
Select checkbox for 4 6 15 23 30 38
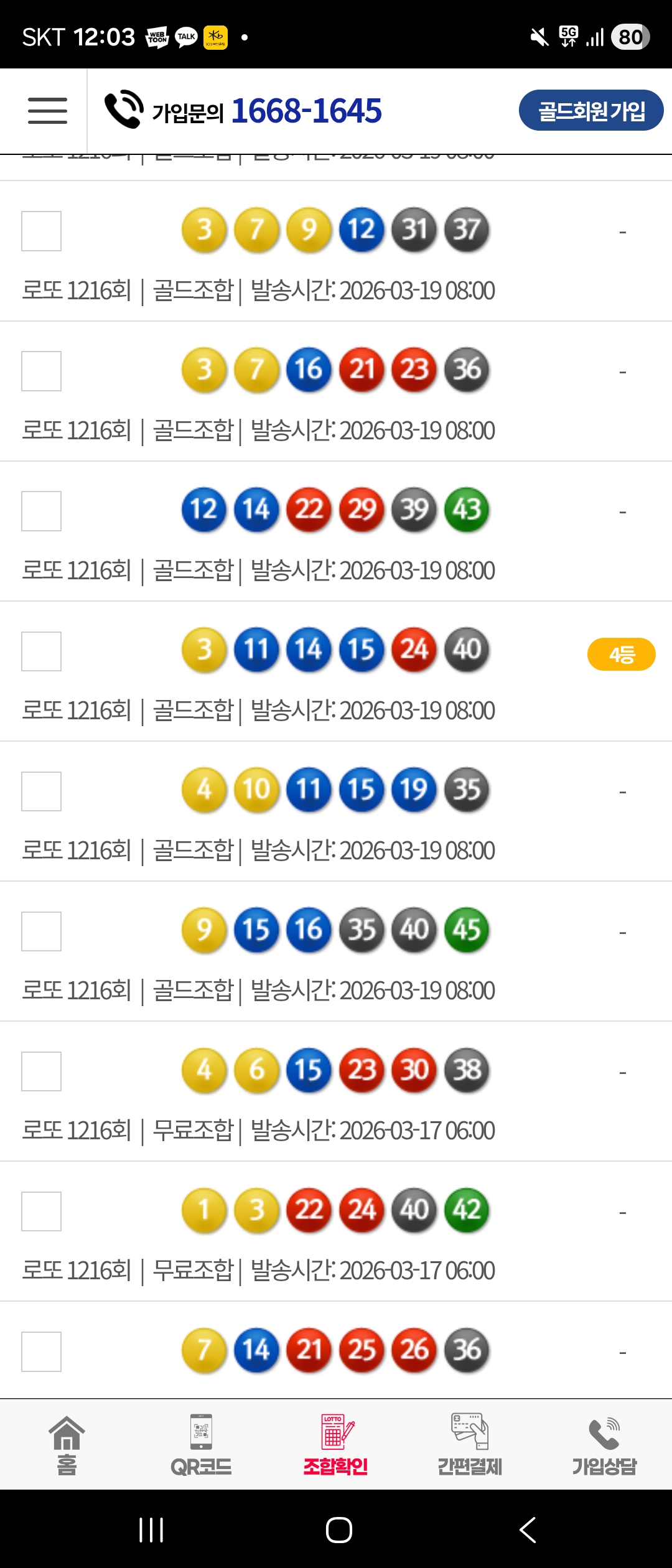[41, 1071]
